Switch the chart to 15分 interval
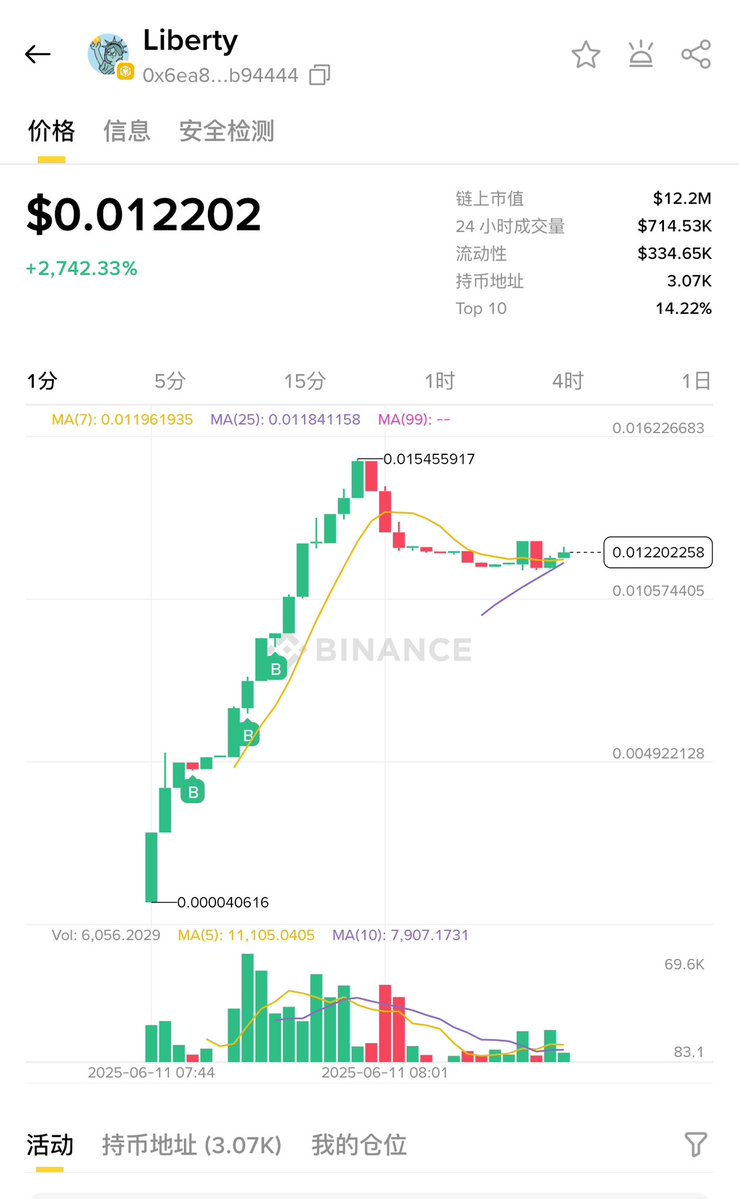 tap(305, 380)
